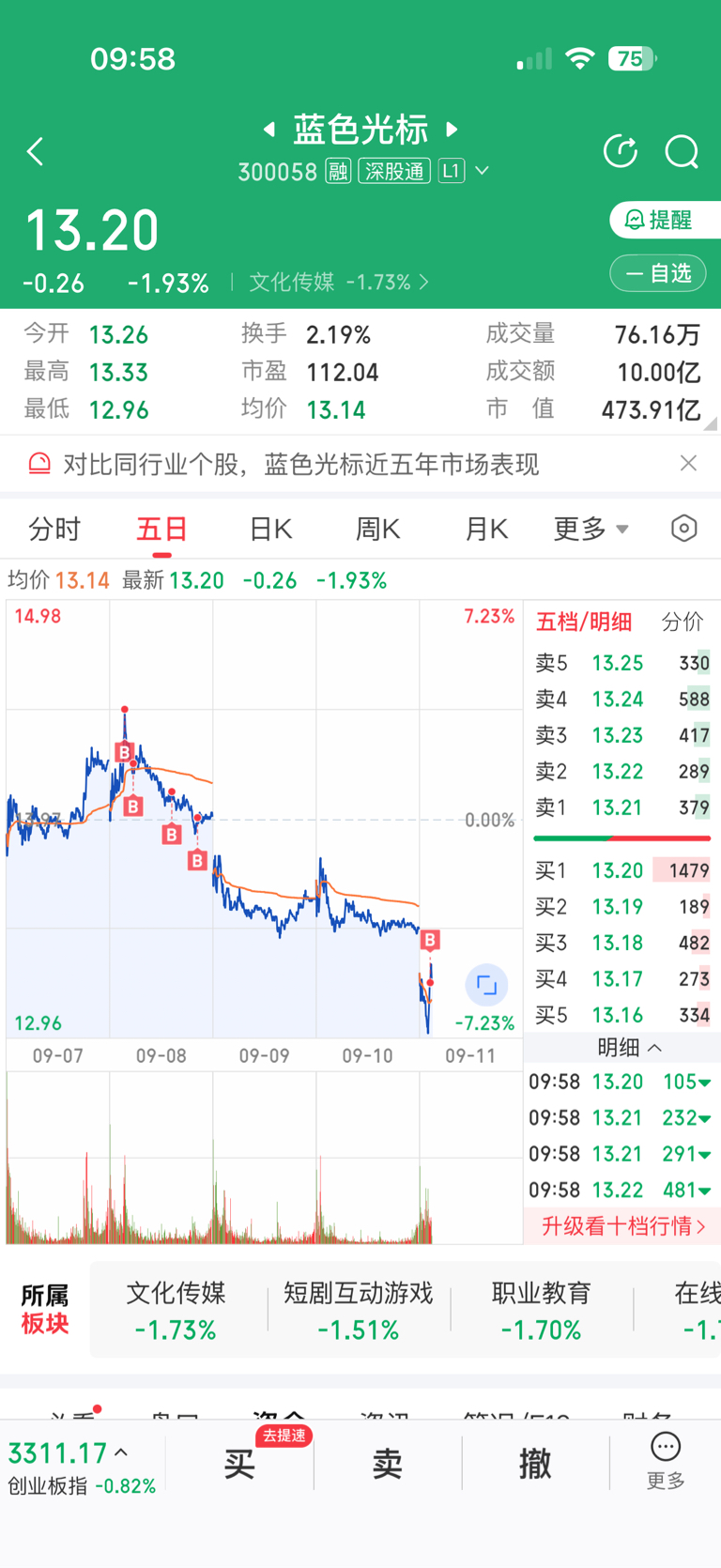Go back using the top-left arrow
The height and width of the screenshot is (1568, 721).
point(36,151)
